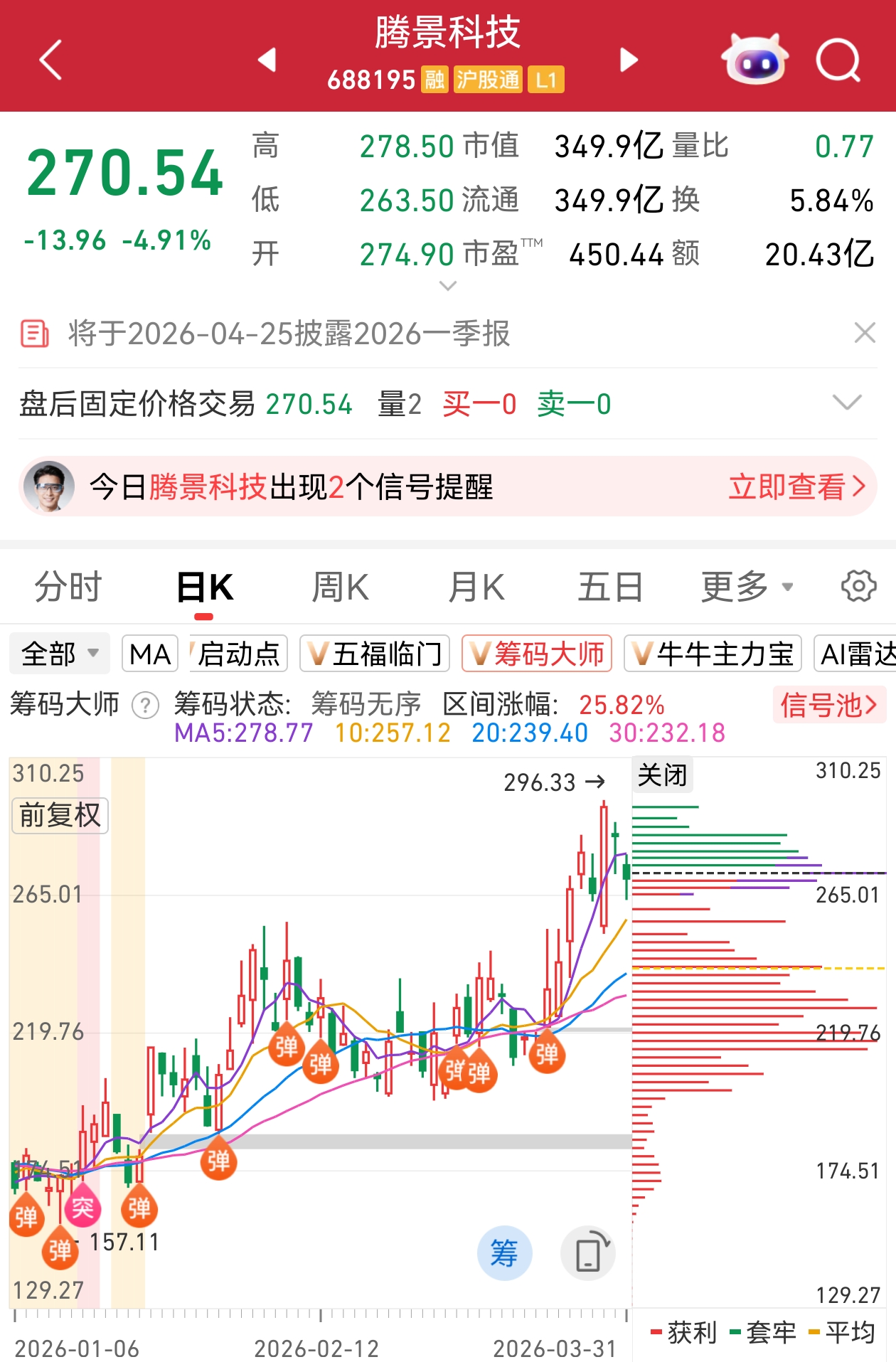896x1362 pixels.
Task: Open the robot assistant icon
Action: click(x=754, y=60)
